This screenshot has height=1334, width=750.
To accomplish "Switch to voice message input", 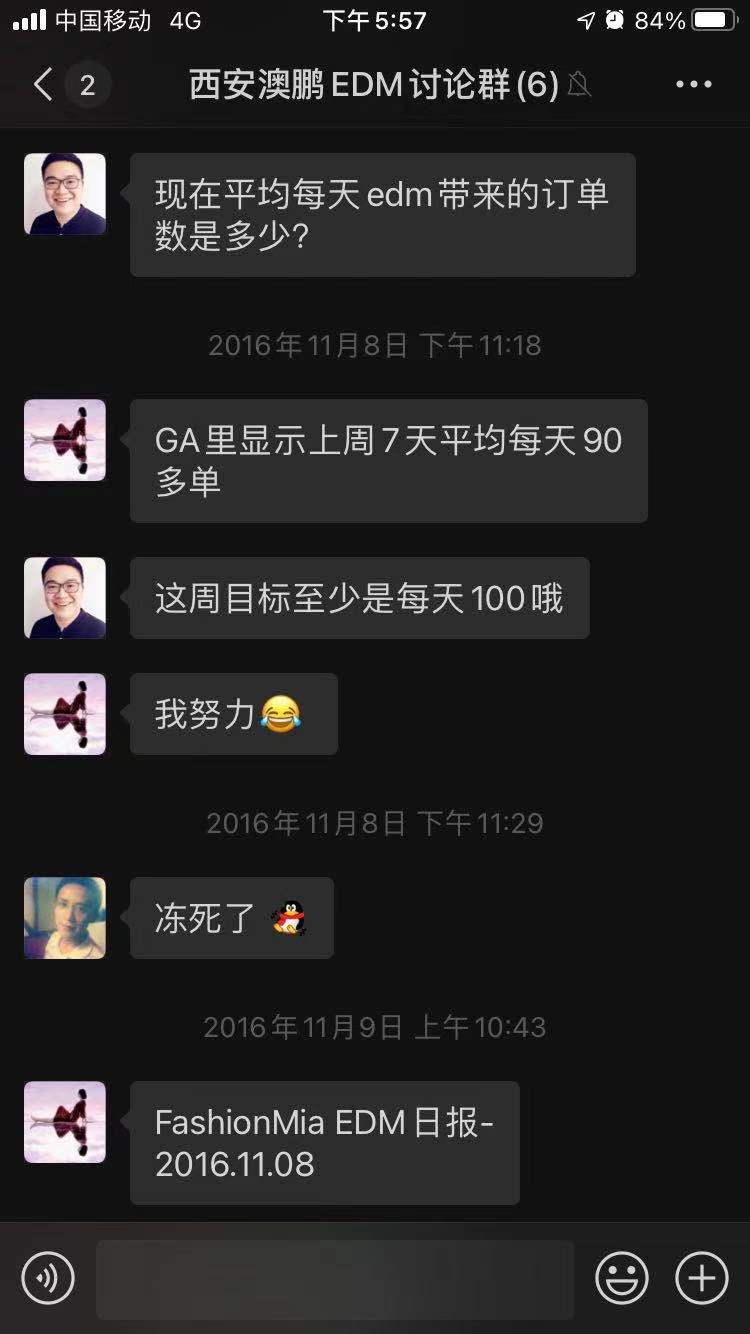I will [48, 1277].
